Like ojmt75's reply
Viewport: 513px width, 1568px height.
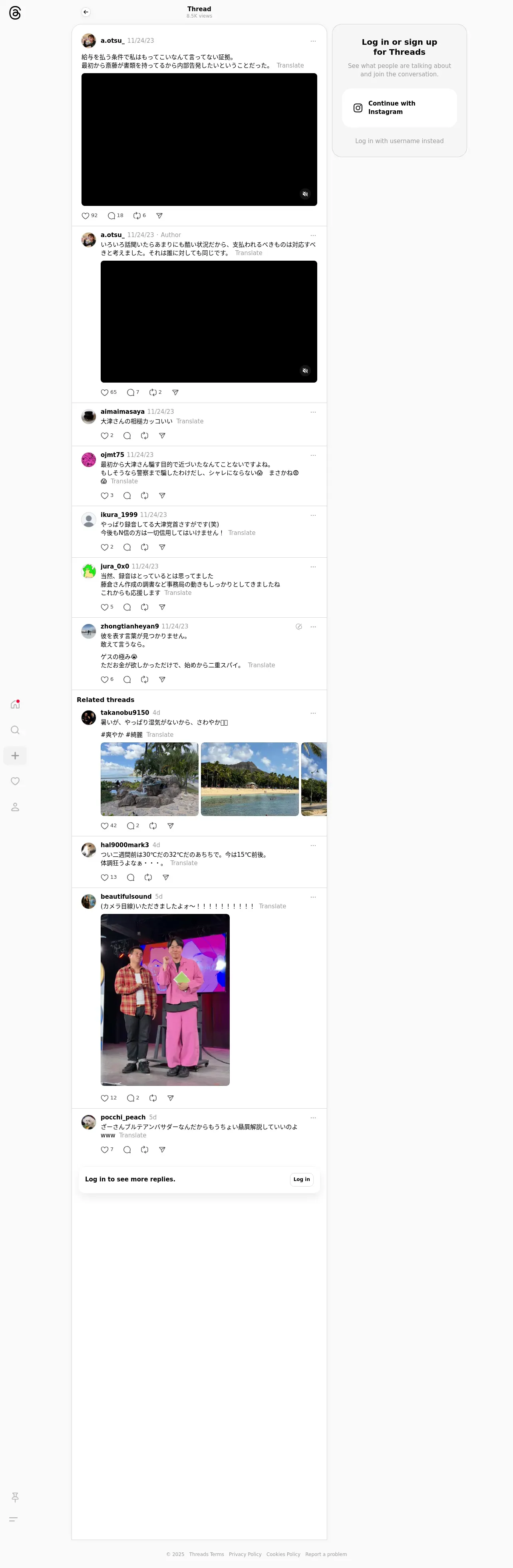click(105, 496)
